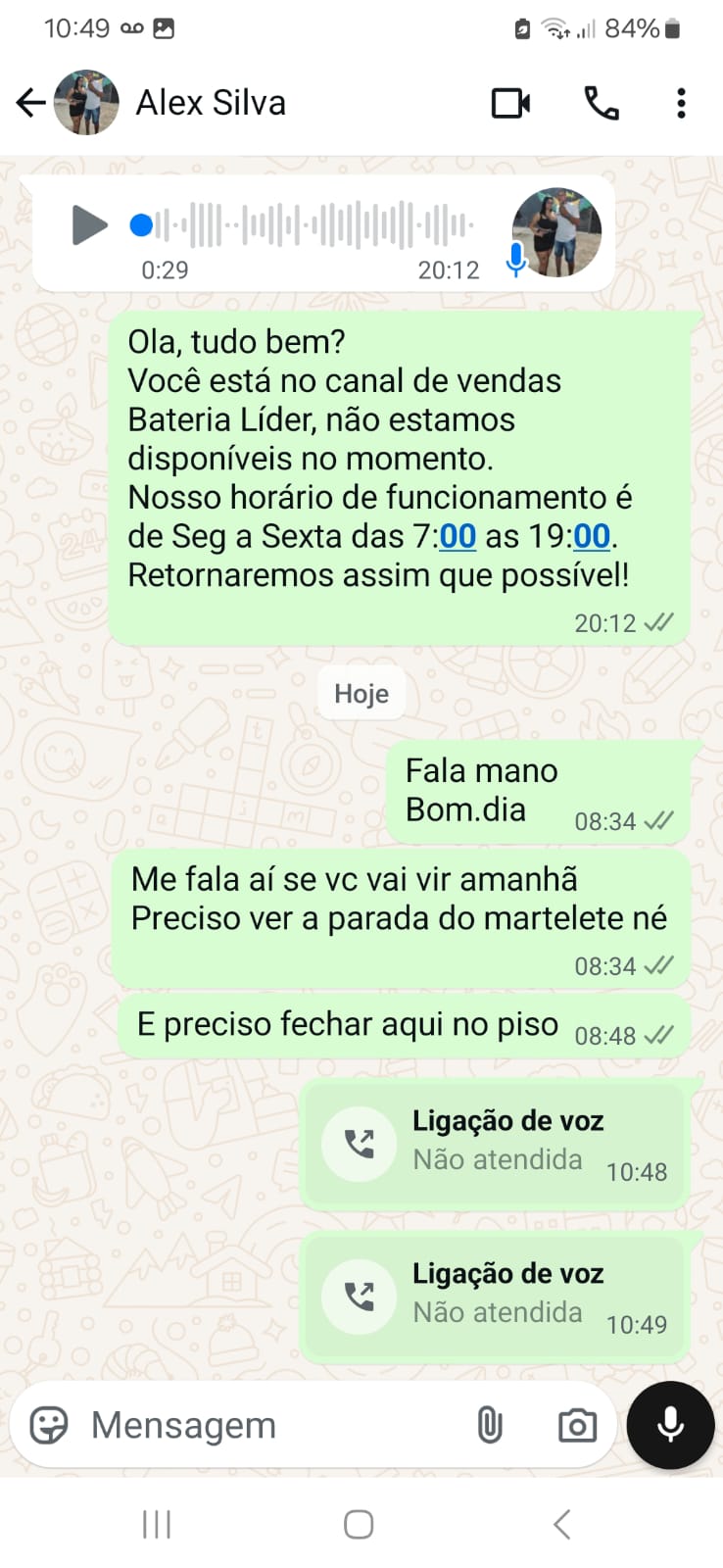Start a video call with Alex Silva

click(509, 102)
